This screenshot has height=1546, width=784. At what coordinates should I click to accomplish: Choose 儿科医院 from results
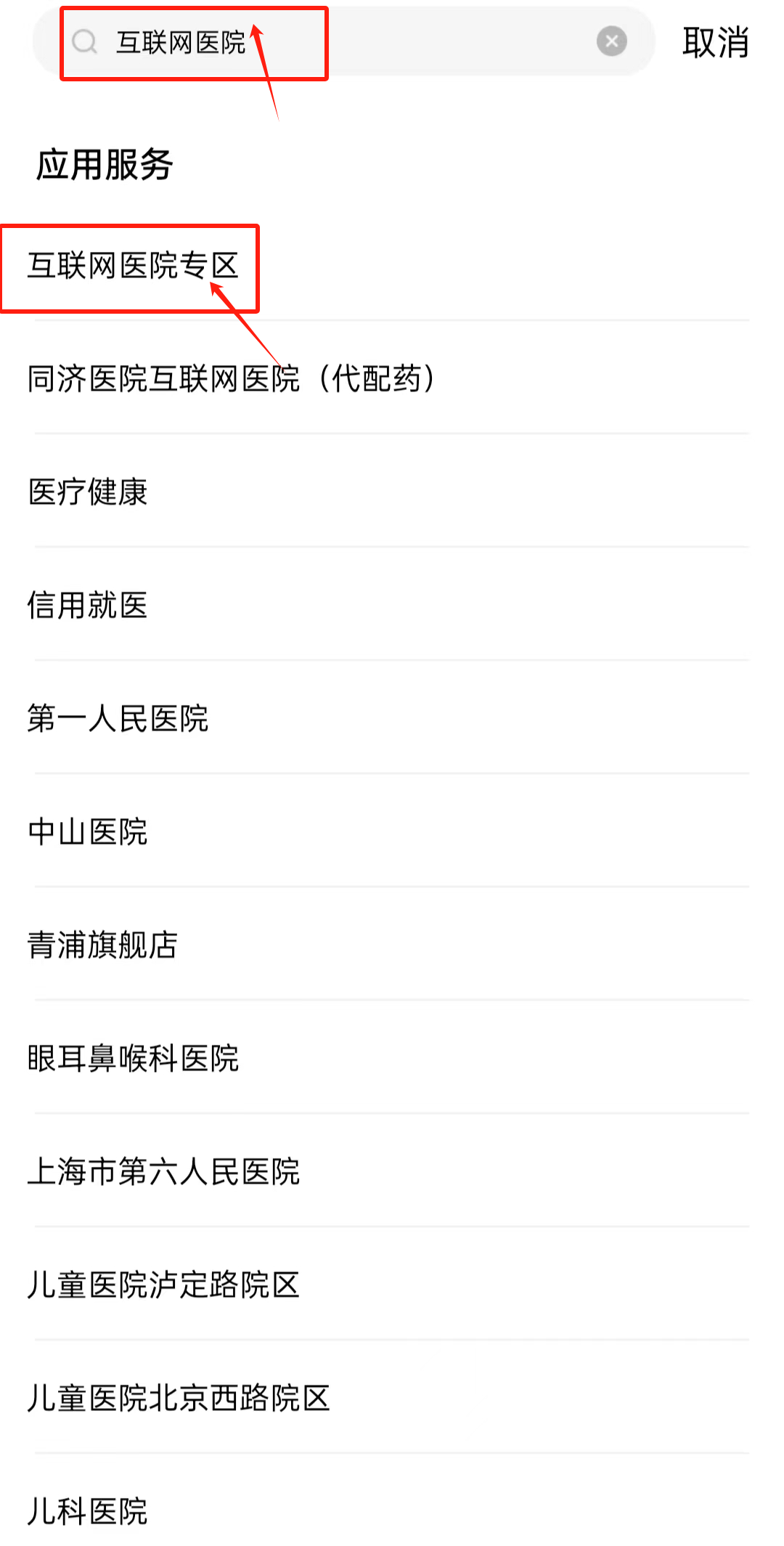coord(89,1512)
